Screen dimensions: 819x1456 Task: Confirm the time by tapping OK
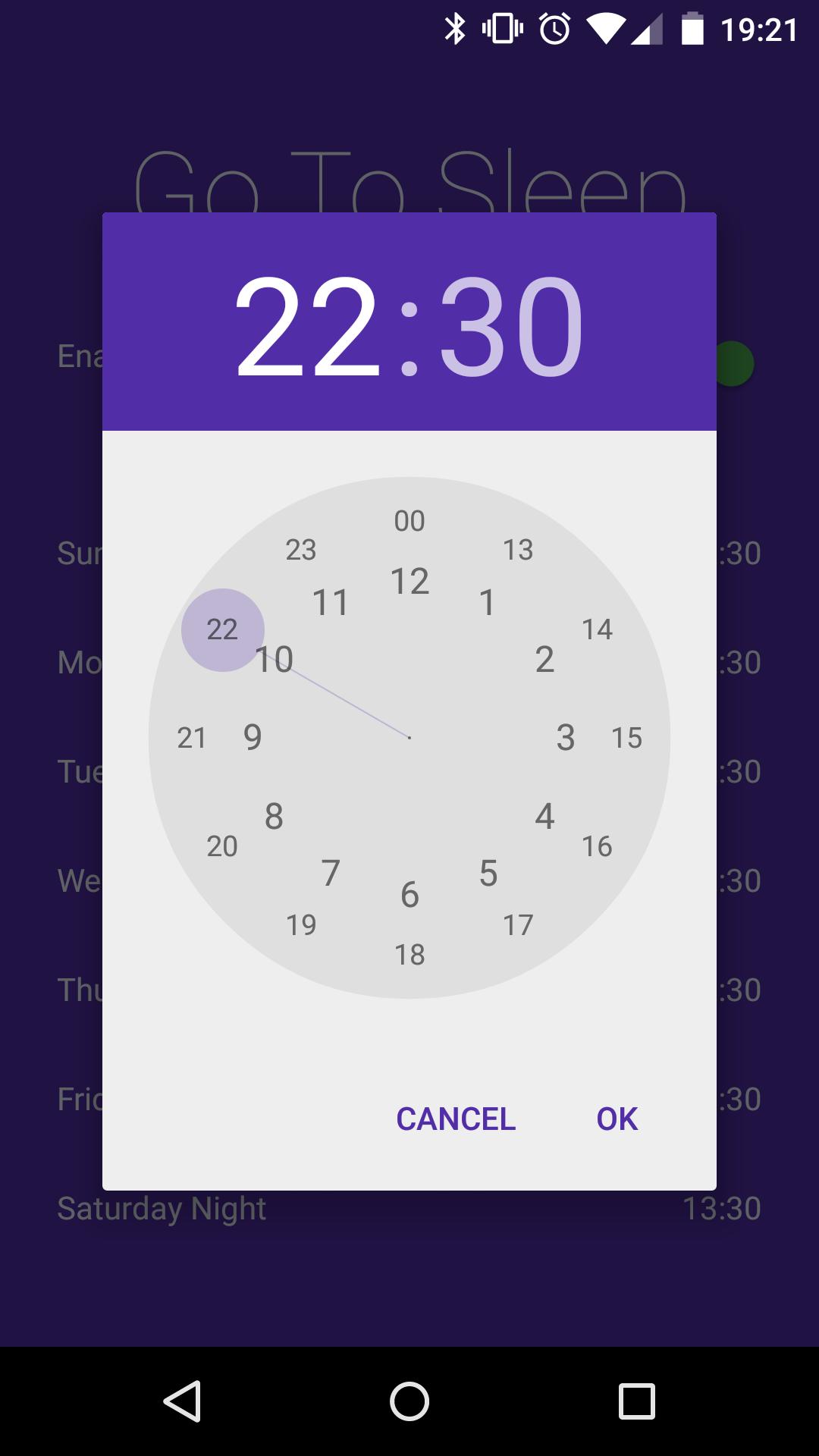[616, 1118]
